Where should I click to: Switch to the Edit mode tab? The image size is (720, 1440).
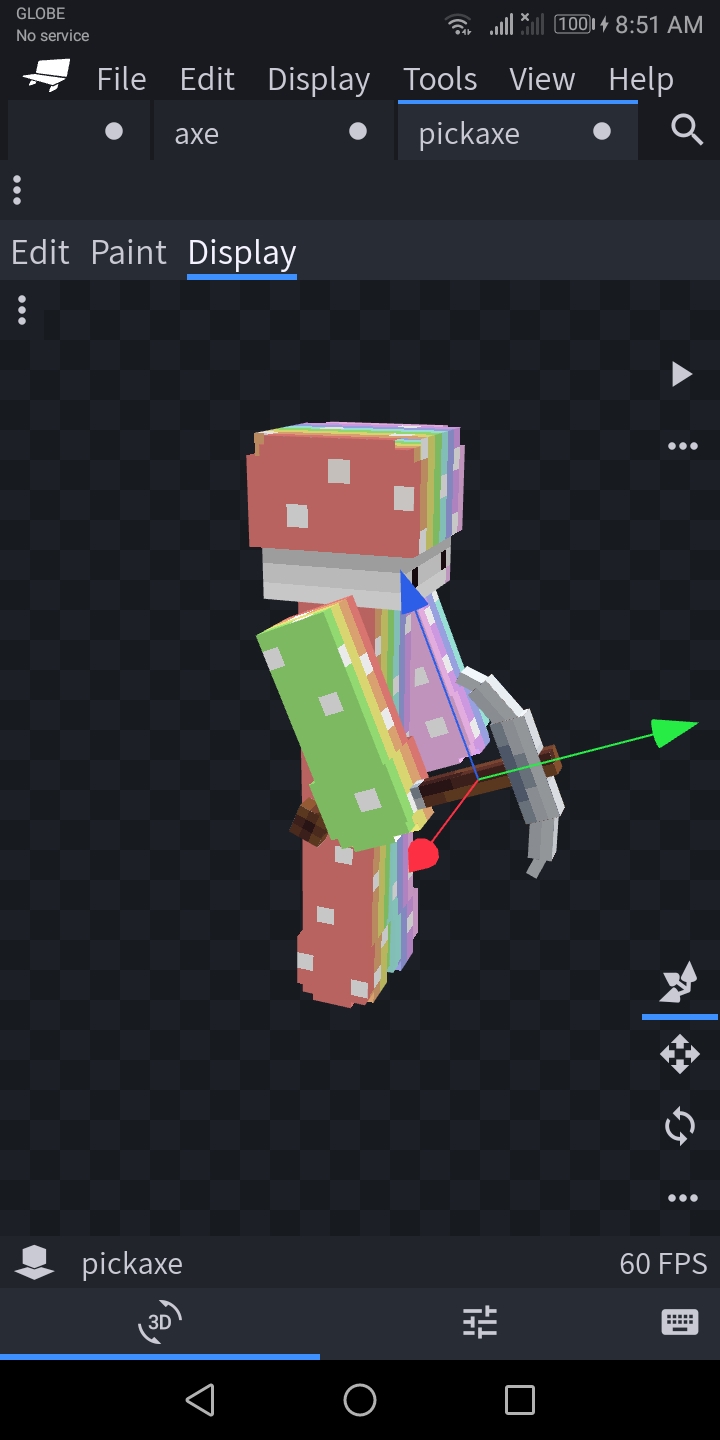coord(40,252)
